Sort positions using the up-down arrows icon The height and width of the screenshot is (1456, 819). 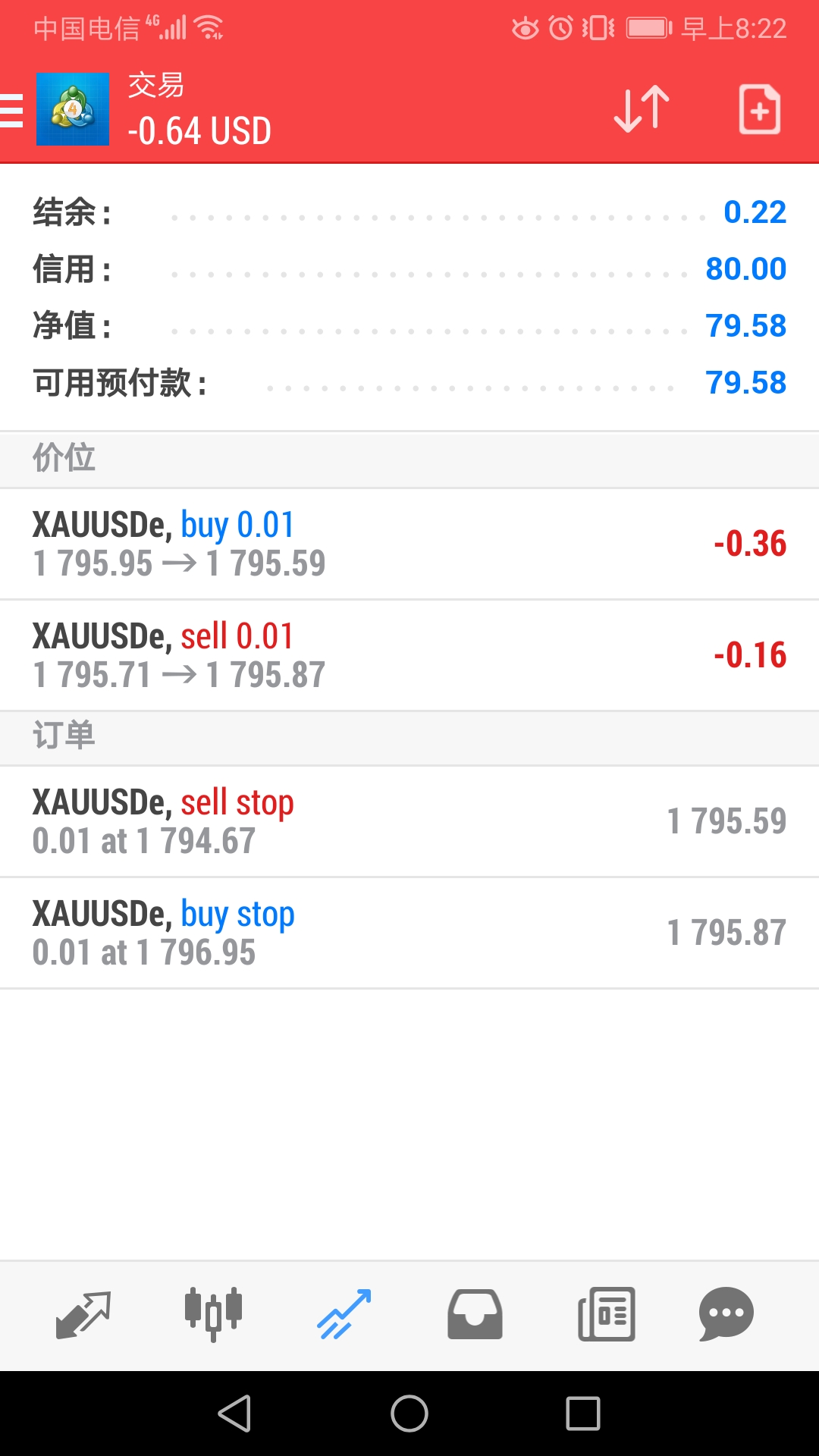639,108
